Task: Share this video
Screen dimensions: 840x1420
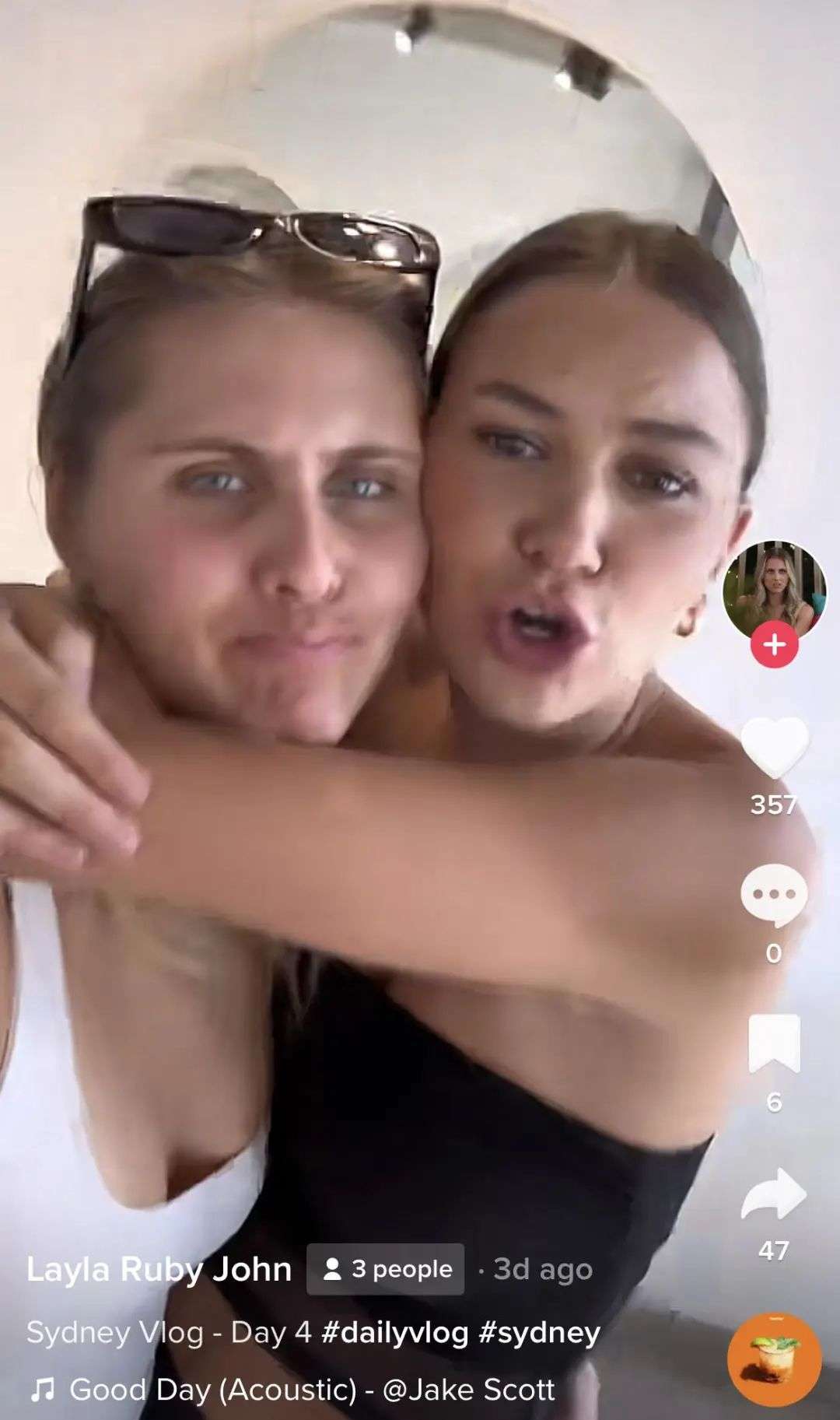Action: click(x=774, y=1194)
